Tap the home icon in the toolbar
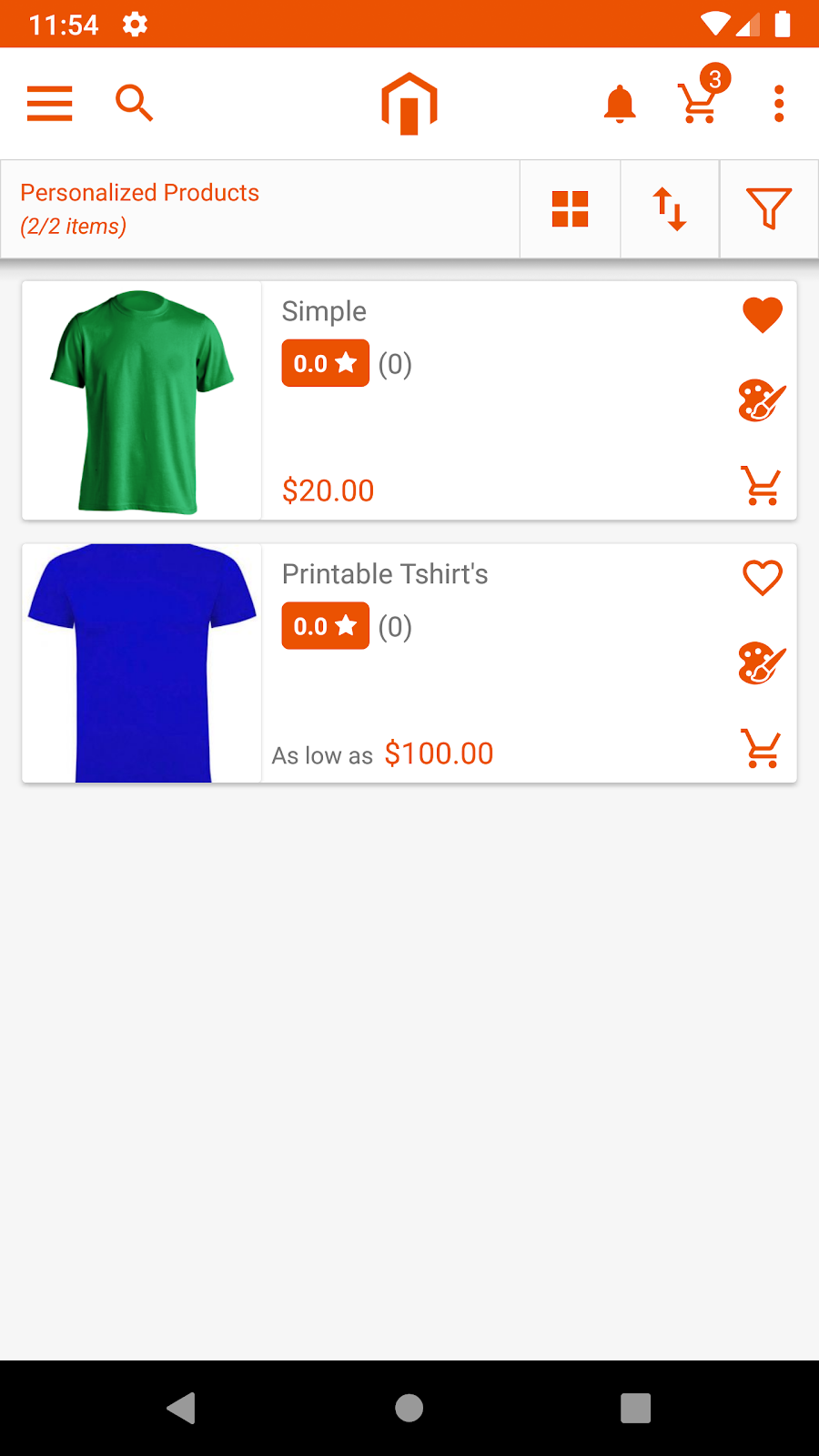 (409, 103)
